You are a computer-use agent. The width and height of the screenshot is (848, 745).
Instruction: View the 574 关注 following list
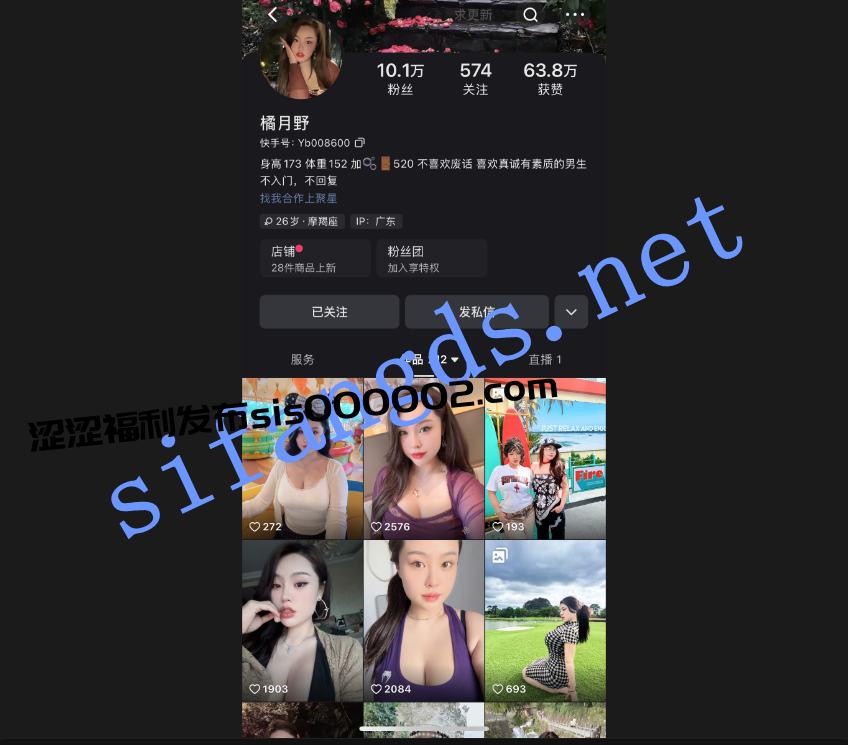[475, 79]
